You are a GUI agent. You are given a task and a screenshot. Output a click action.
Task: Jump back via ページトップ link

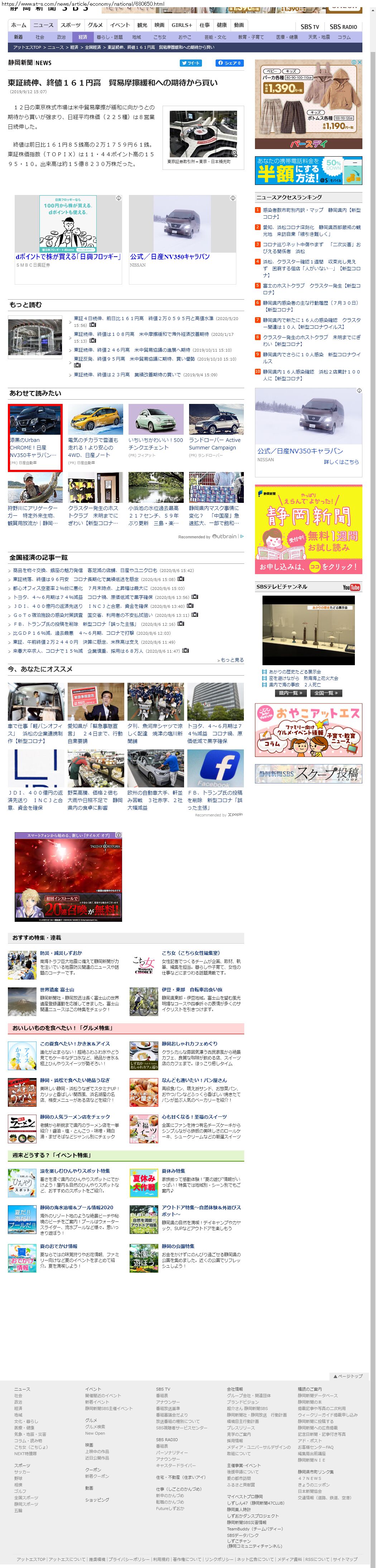347,1376
